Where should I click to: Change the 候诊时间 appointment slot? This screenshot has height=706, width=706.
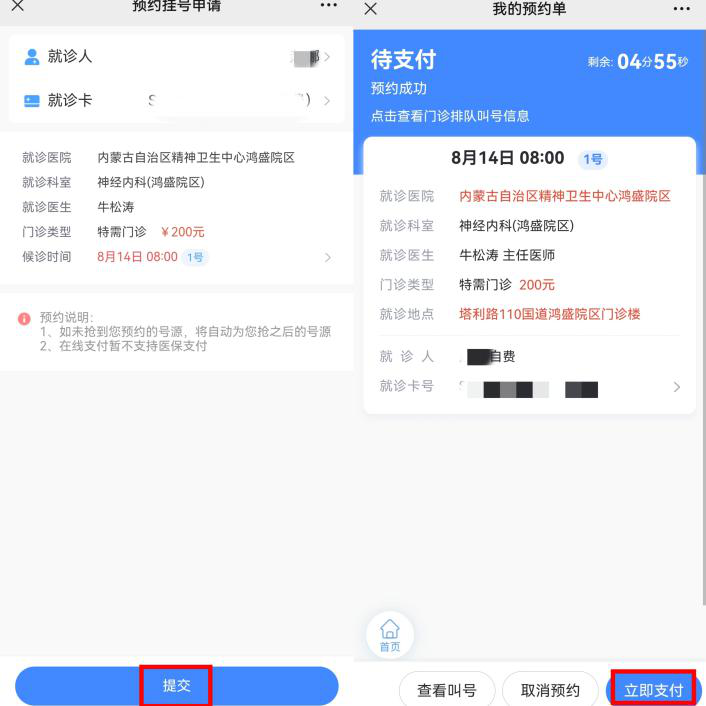pos(176,257)
